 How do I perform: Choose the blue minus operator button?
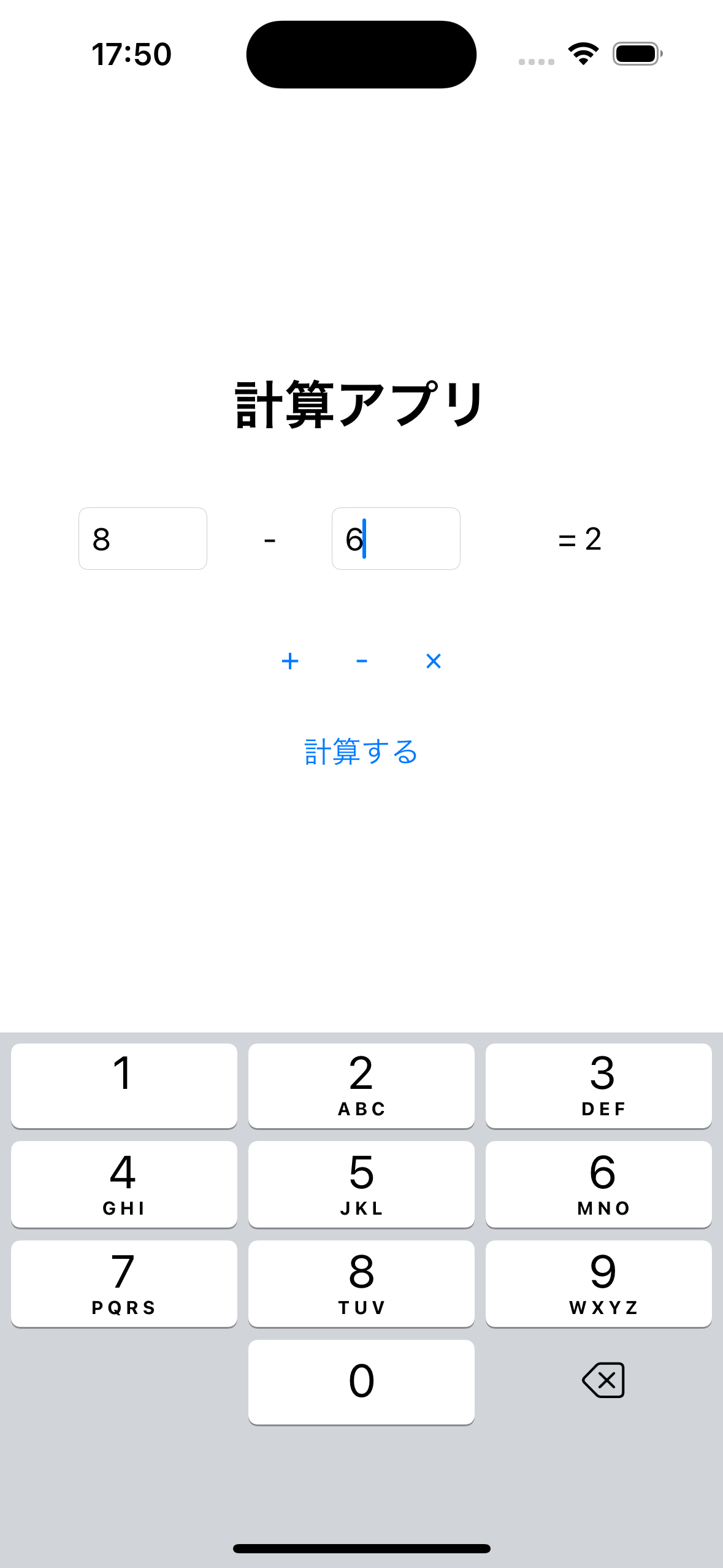point(362,661)
